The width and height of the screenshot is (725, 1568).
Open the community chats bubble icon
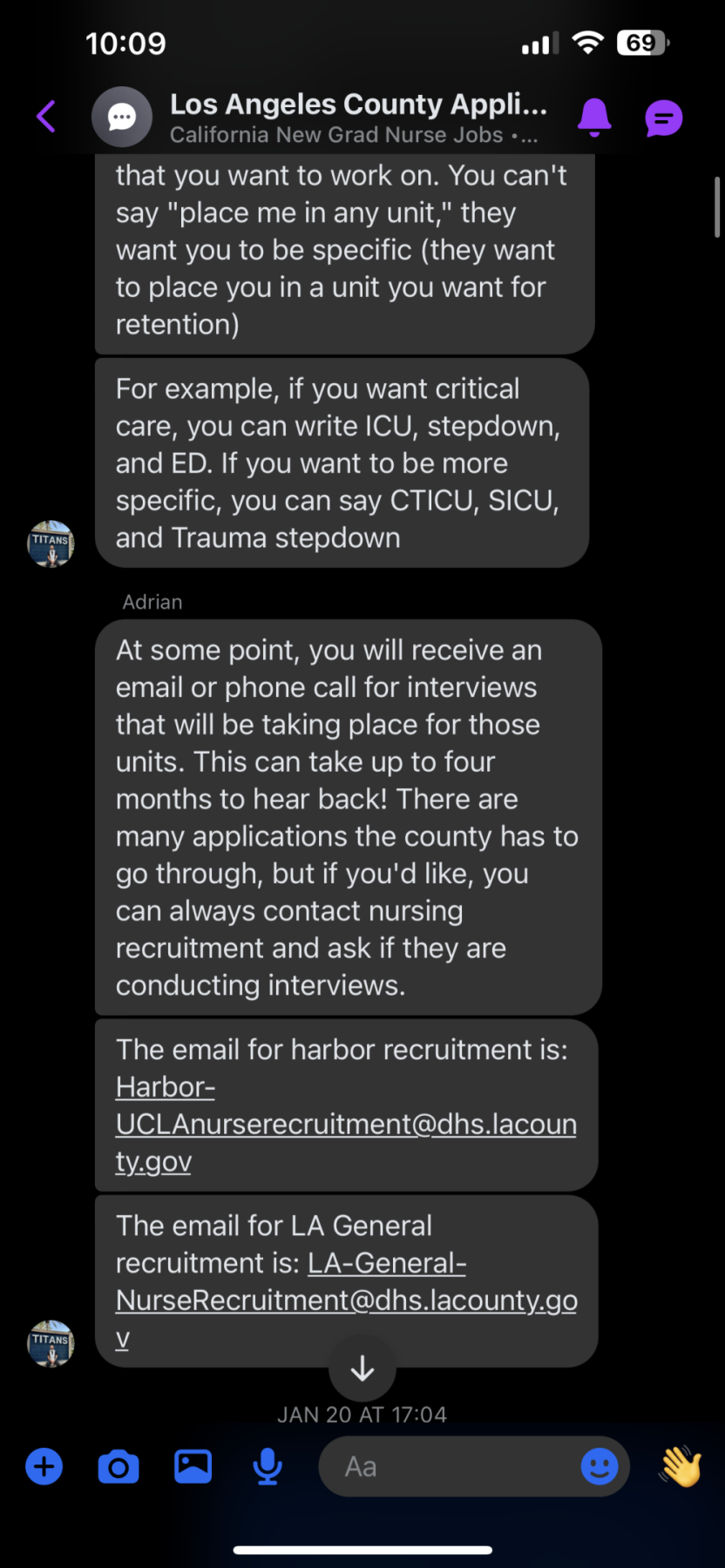663,118
